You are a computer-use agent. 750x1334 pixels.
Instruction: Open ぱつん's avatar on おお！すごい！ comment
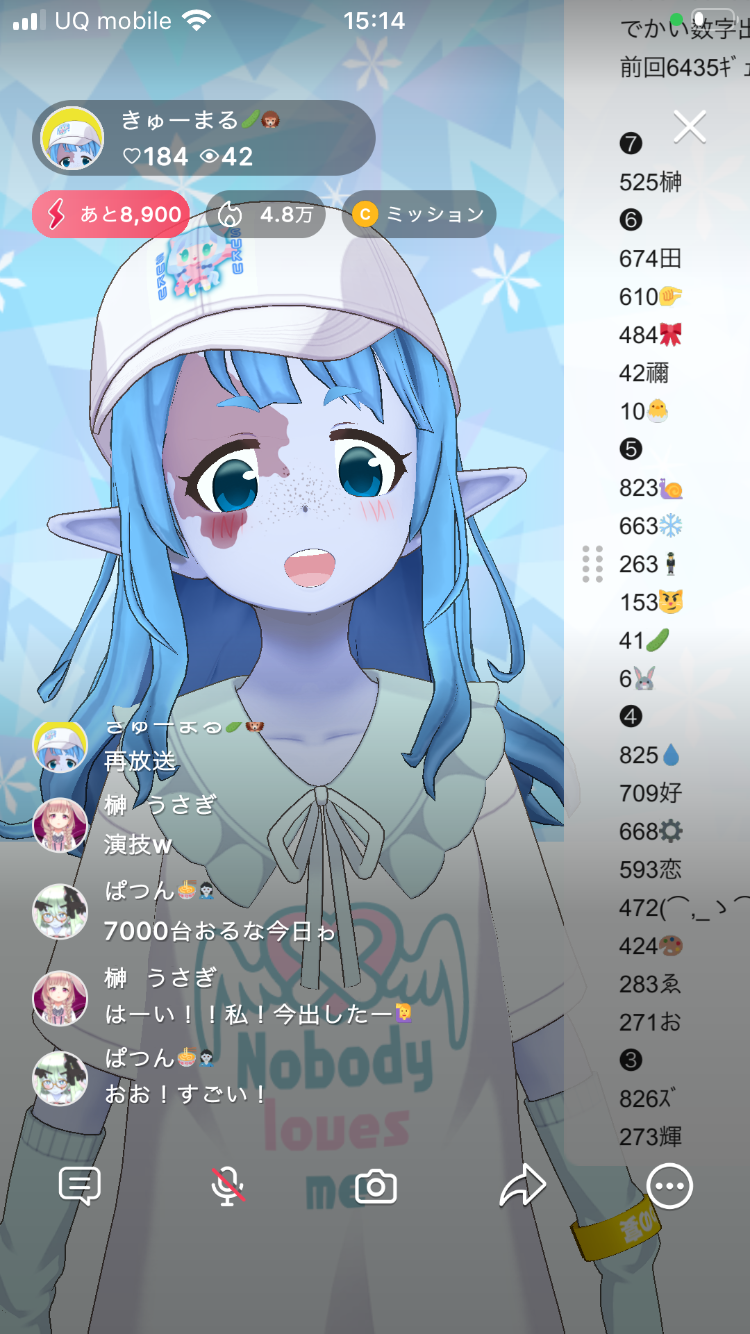[60, 1077]
